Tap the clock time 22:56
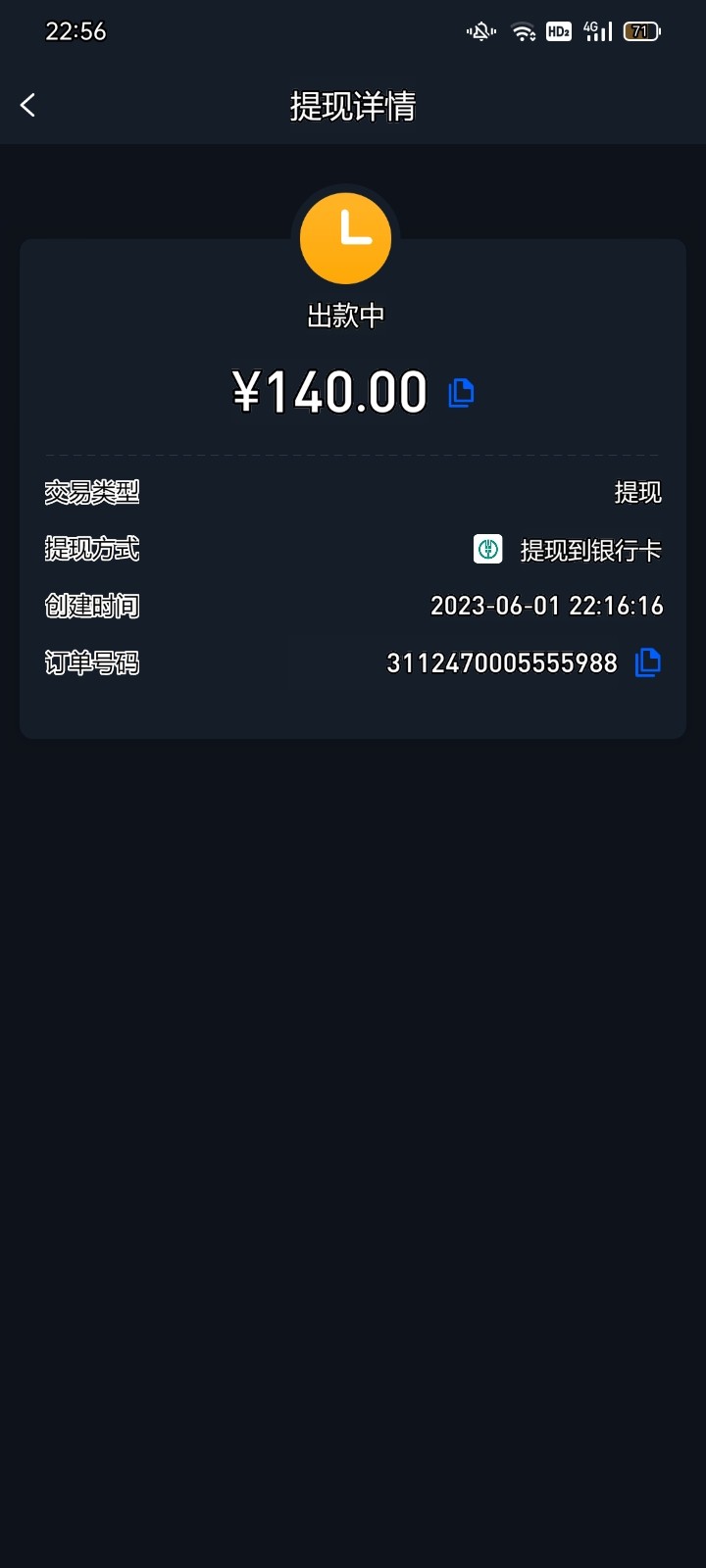This screenshot has width=706, height=1568. coord(76,30)
